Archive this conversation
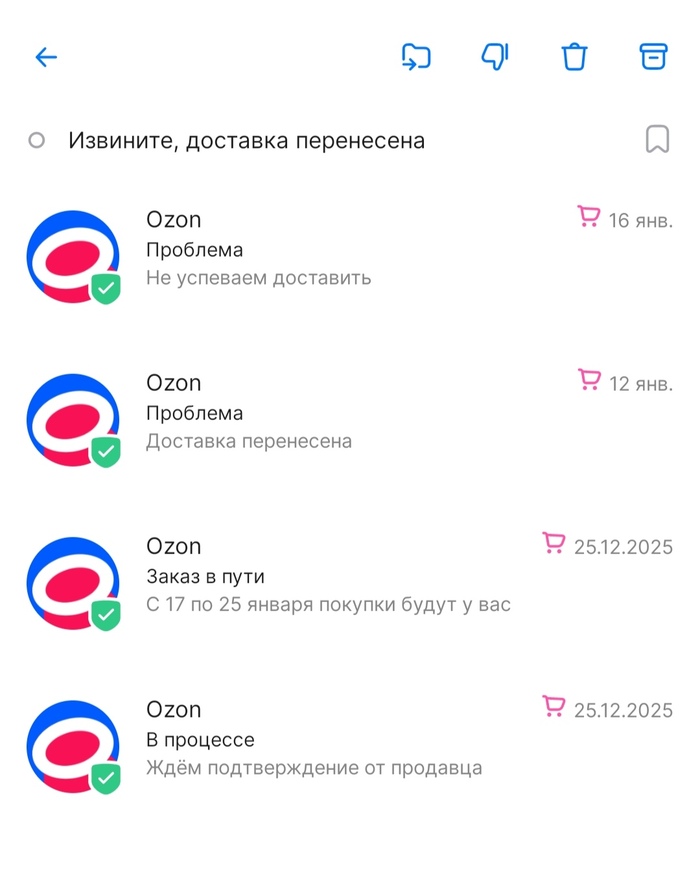The width and height of the screenshot is (700, 873). [x=653, y=57]
